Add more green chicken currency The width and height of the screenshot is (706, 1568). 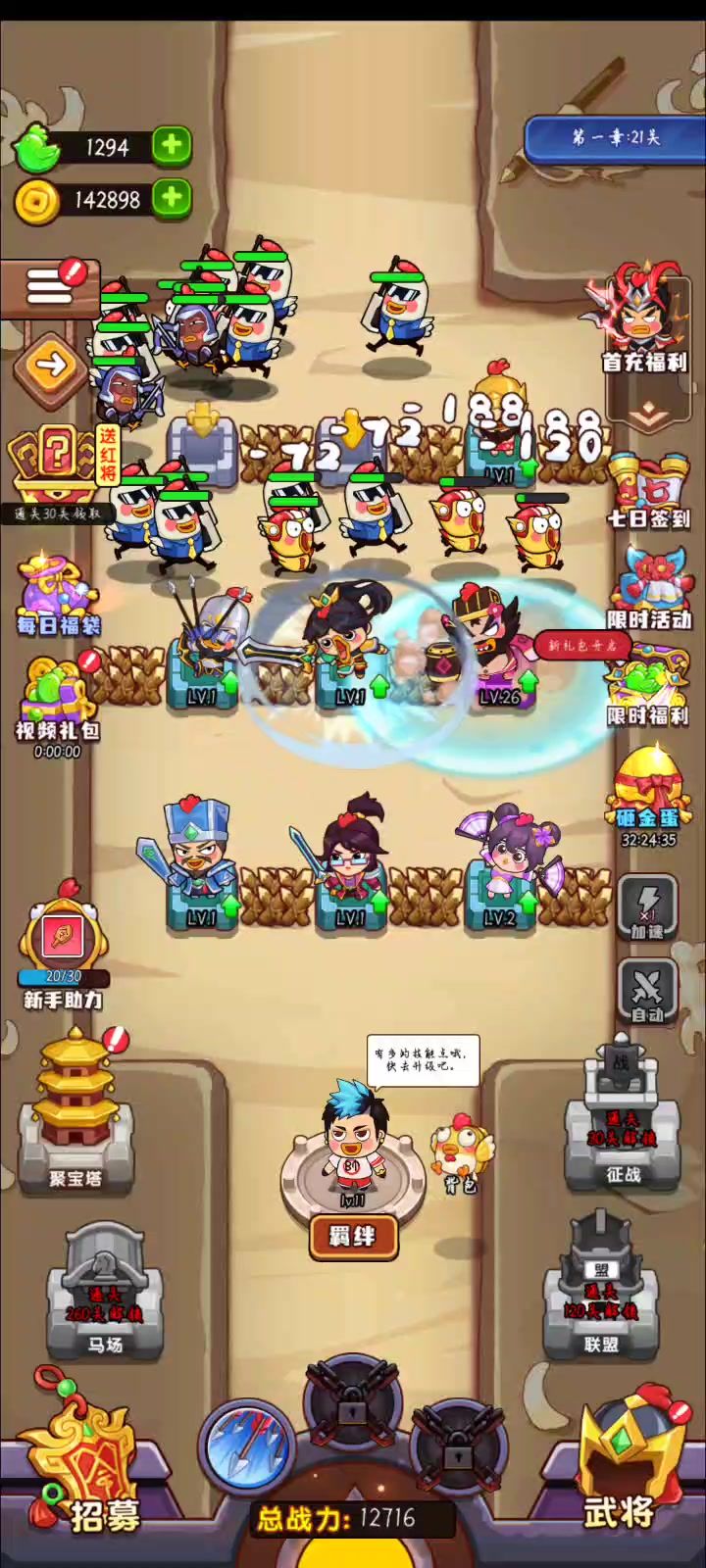(173, 147)
